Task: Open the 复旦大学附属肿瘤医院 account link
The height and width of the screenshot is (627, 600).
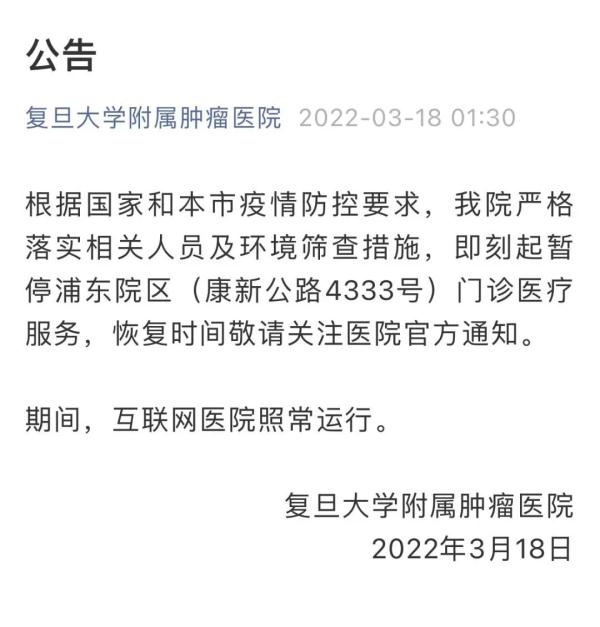Action: (x=154, y=118)
